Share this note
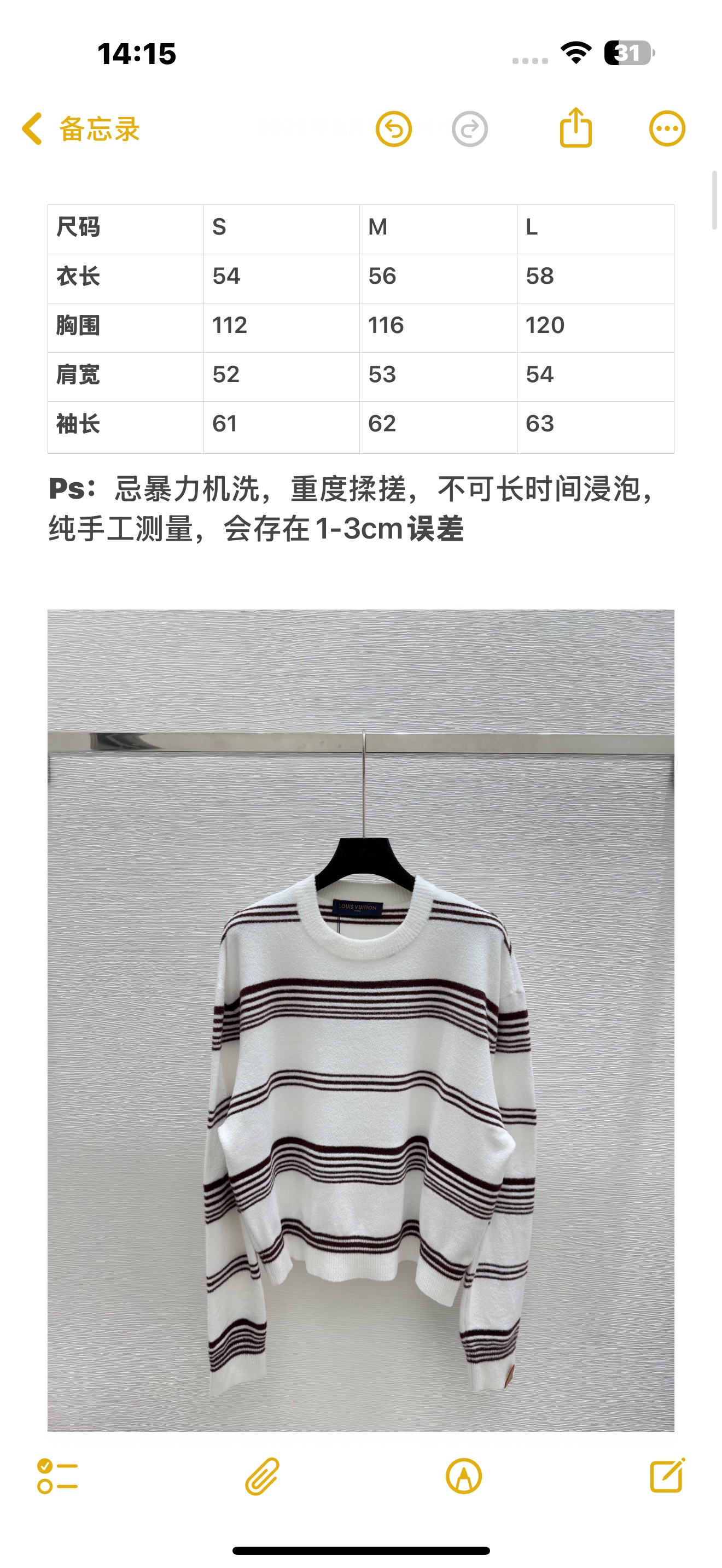Viewport: 722px width, 1568px height. 575,128
